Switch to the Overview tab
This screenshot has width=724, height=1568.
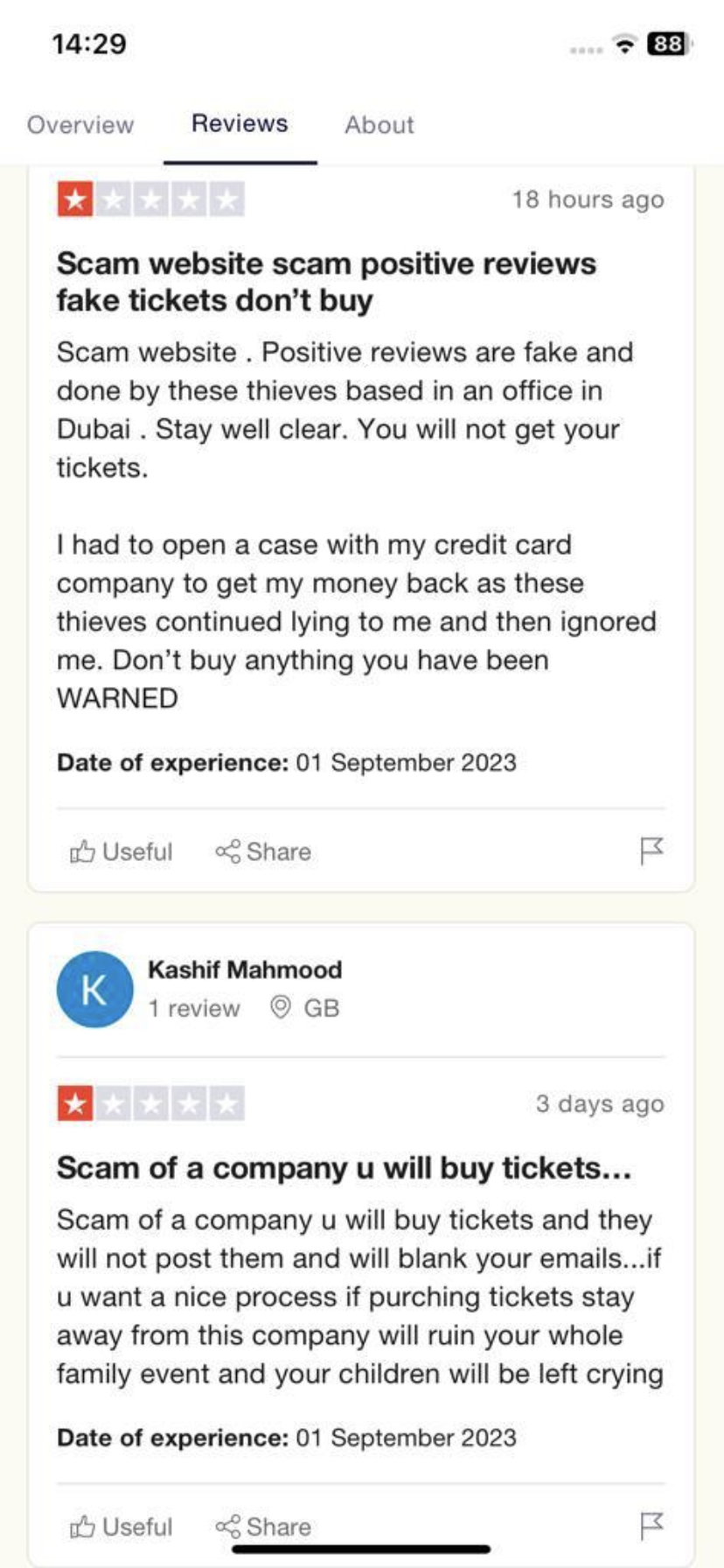80,125
